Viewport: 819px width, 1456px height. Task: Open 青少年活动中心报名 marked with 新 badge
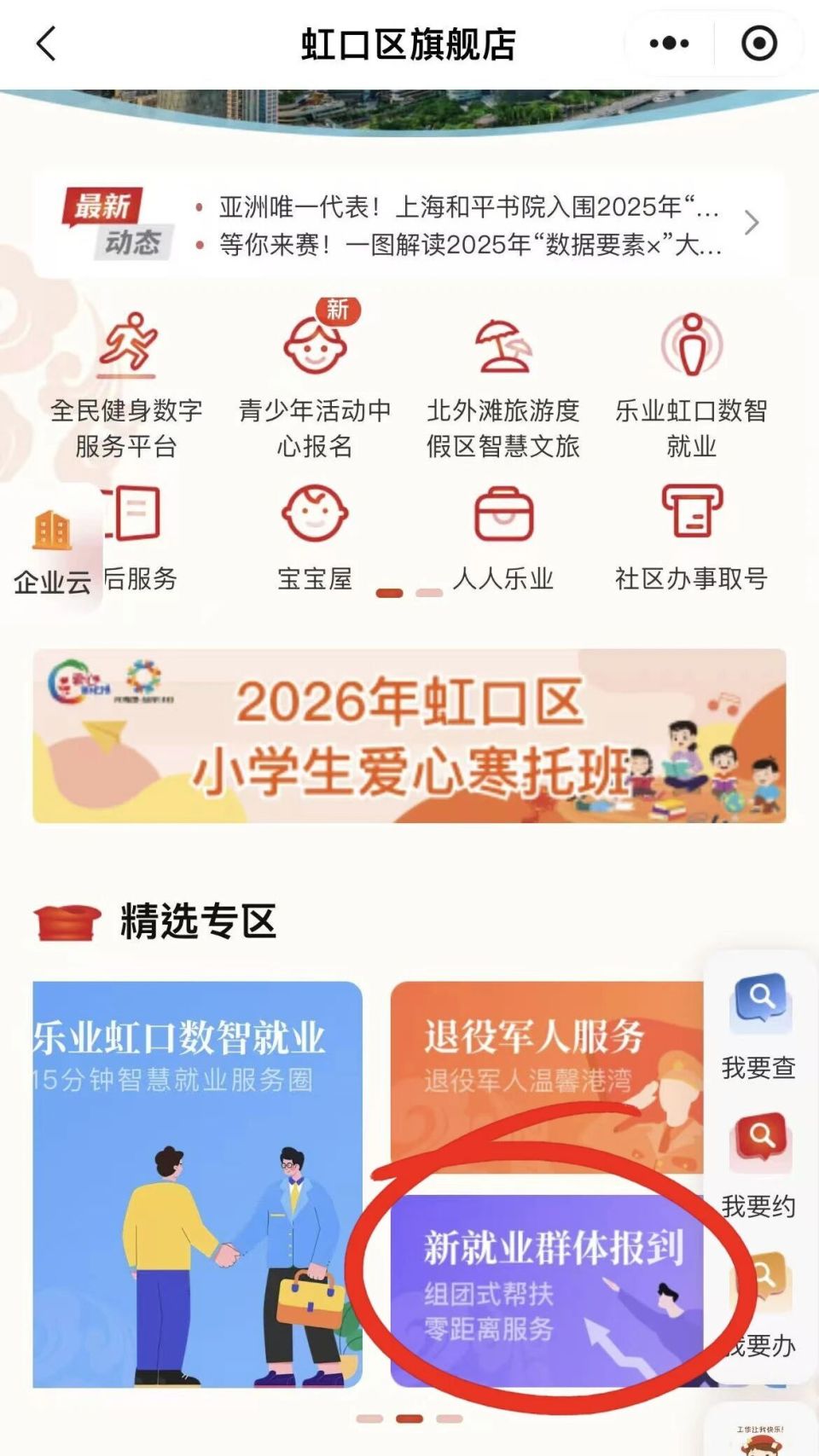point(316,375)
